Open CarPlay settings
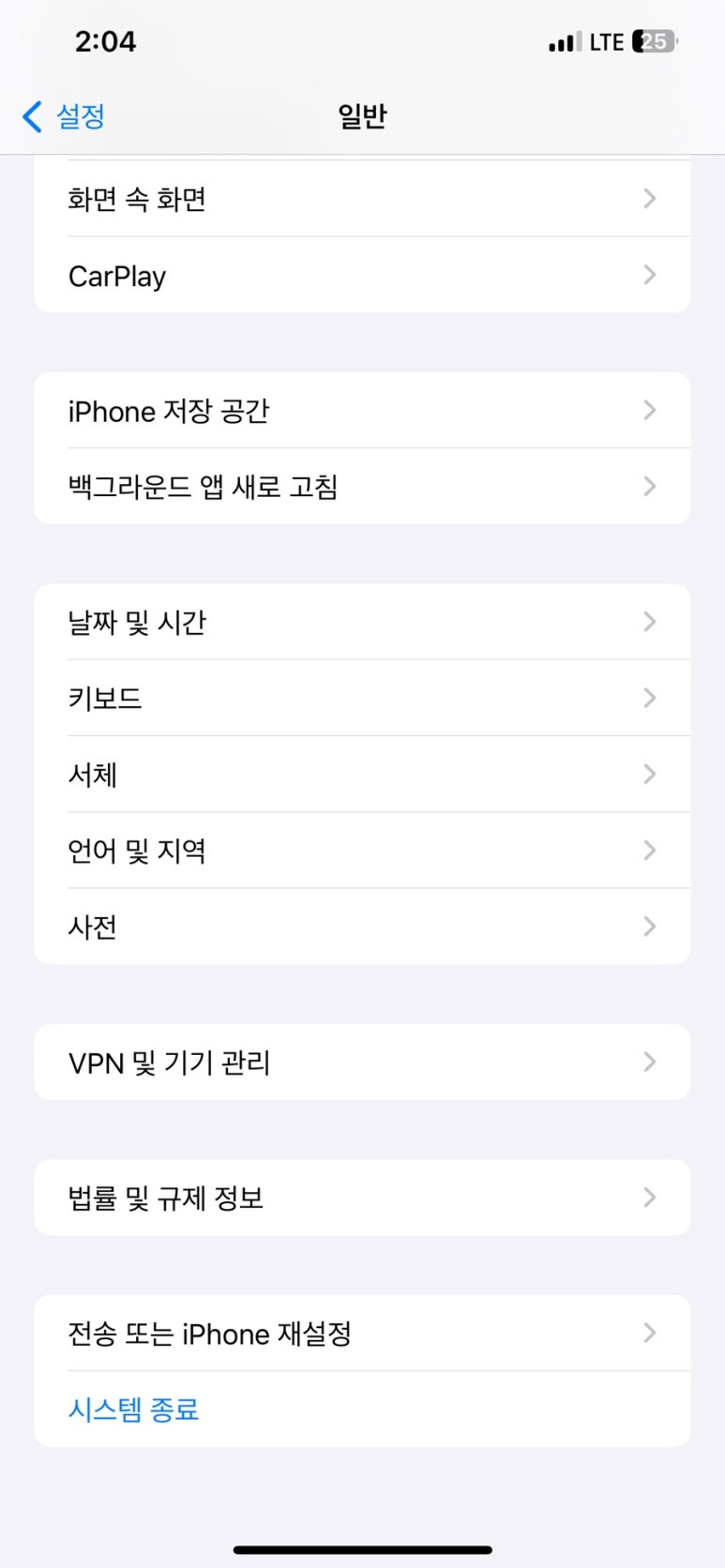The width and height of the screenshot is (725, 1568). 362,276
